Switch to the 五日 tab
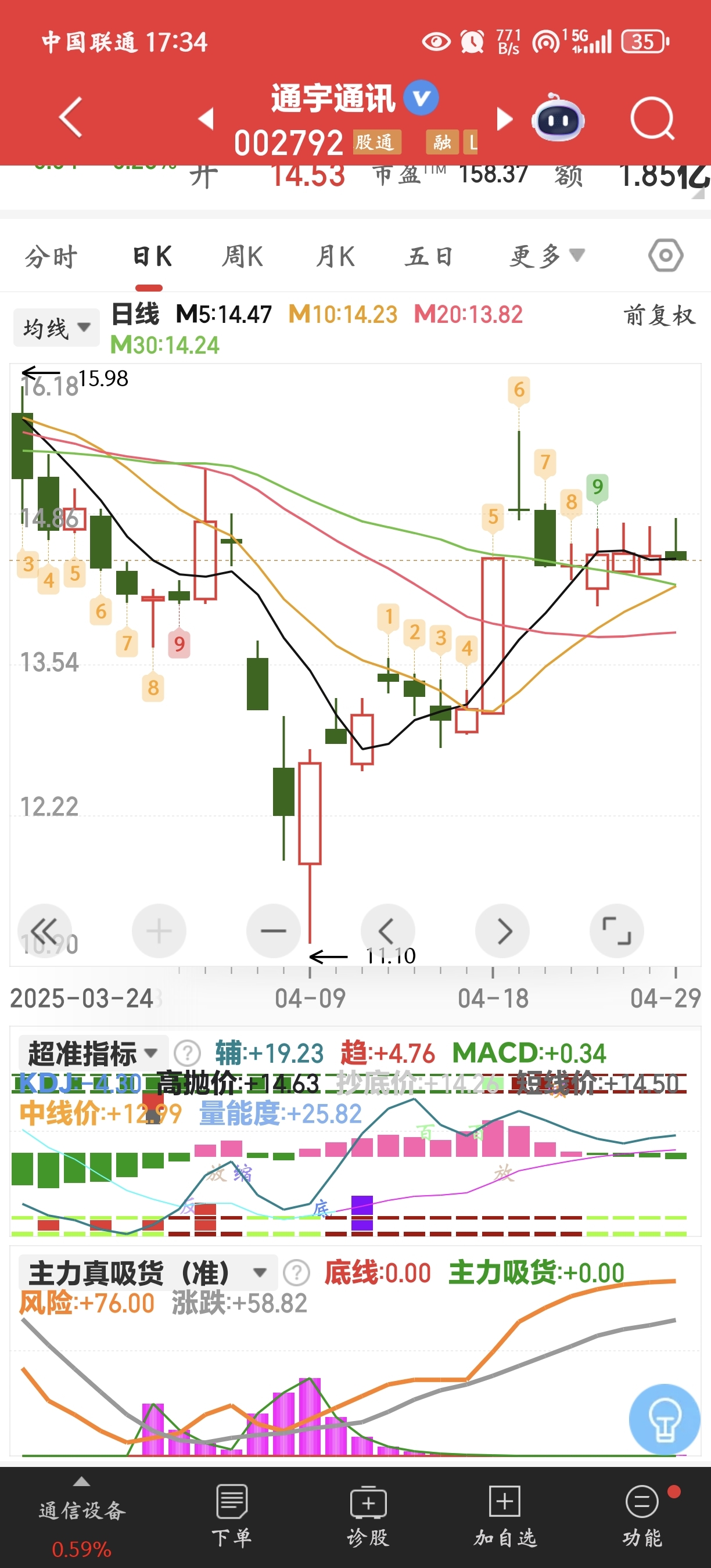Screen dimensions: 711x1568 (x=429, y=257)
